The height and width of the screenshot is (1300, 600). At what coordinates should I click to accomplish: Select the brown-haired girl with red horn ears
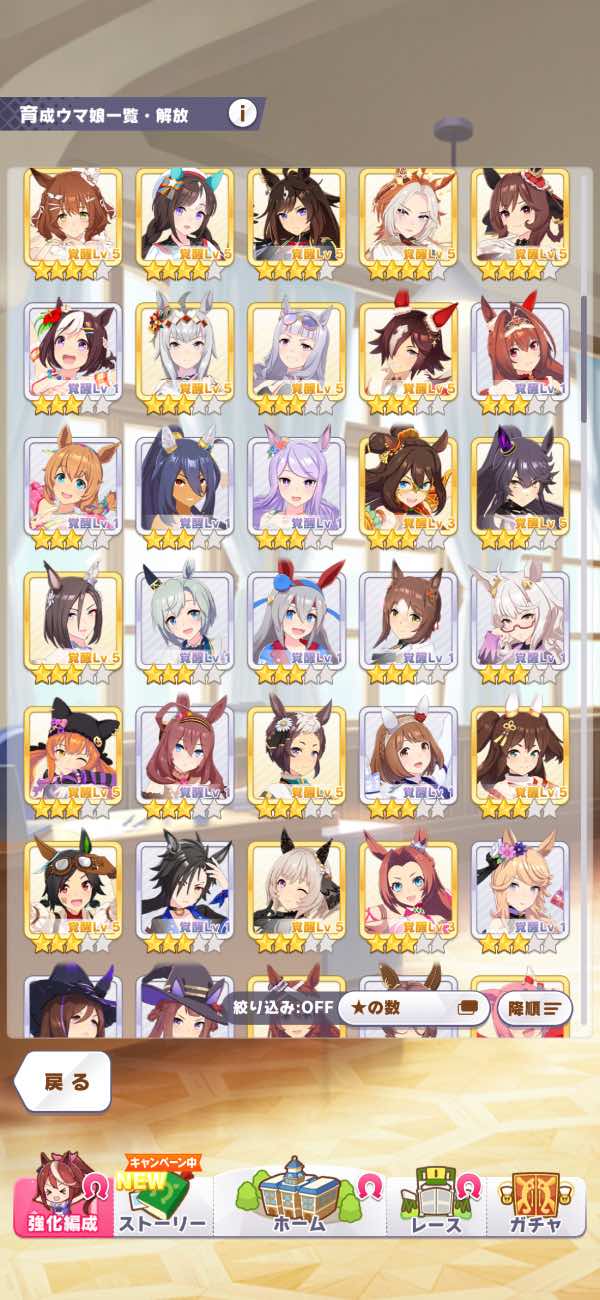tap(408, 350)
